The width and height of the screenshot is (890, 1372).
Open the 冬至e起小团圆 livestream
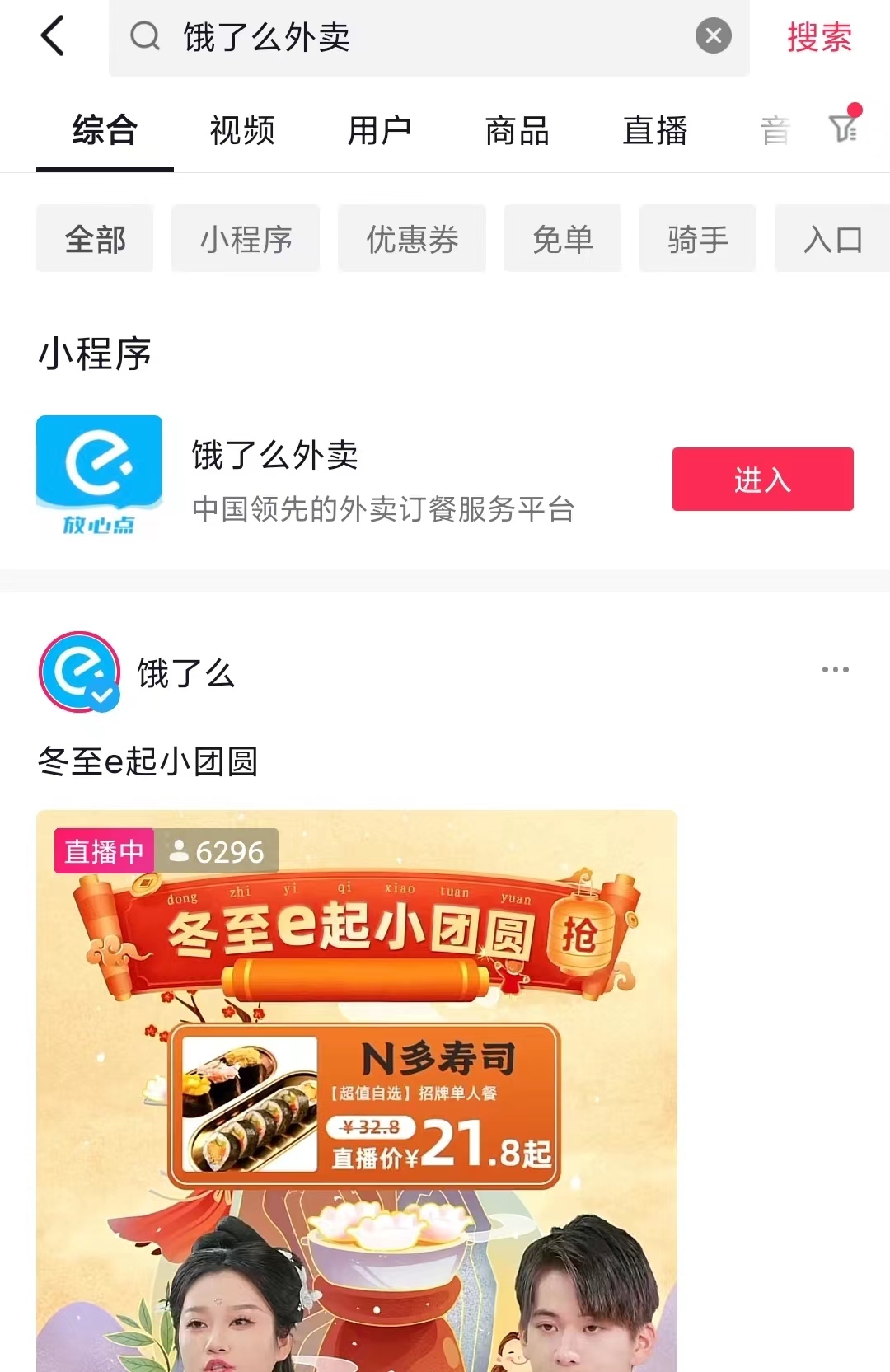click(x=357, y=1088)
